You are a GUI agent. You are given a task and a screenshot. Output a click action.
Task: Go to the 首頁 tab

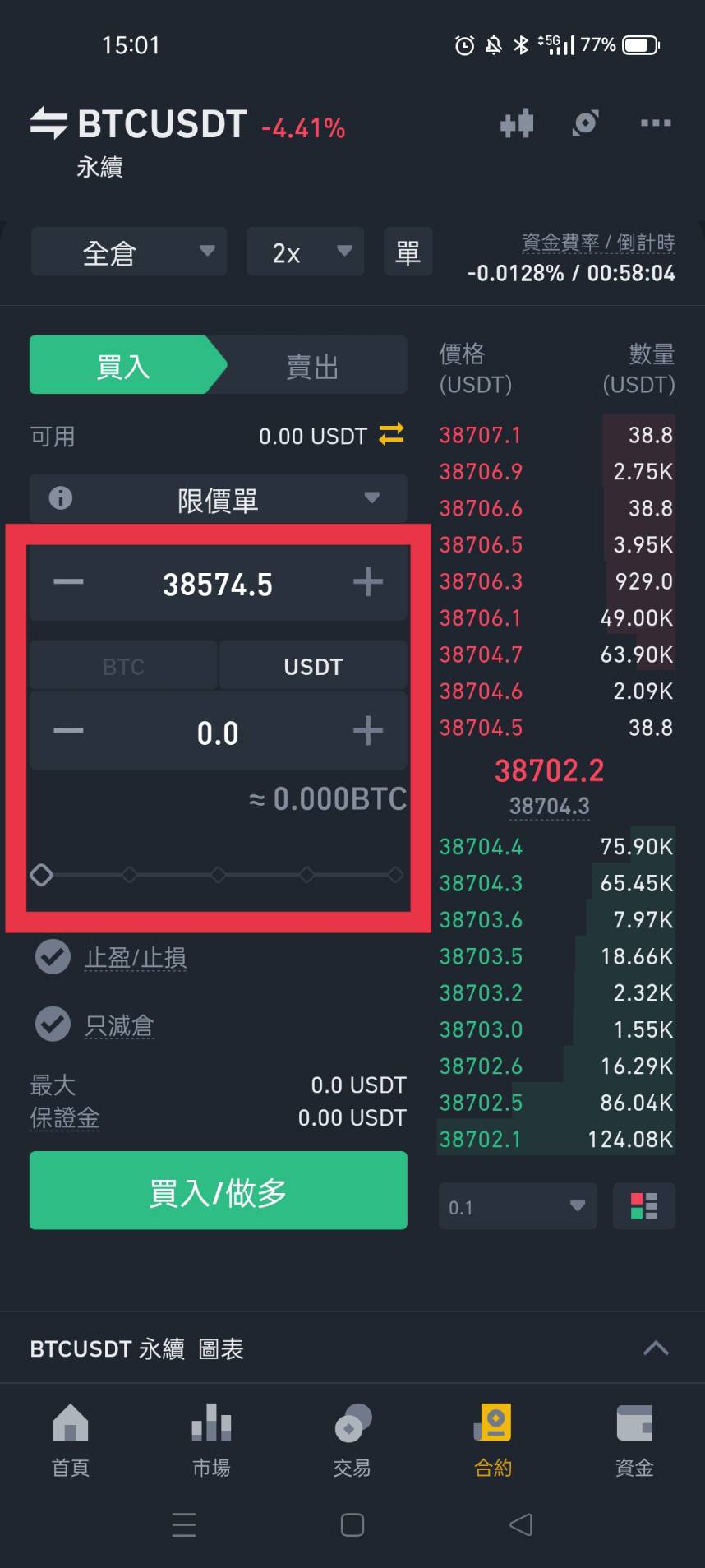[x=71, y=1439]
